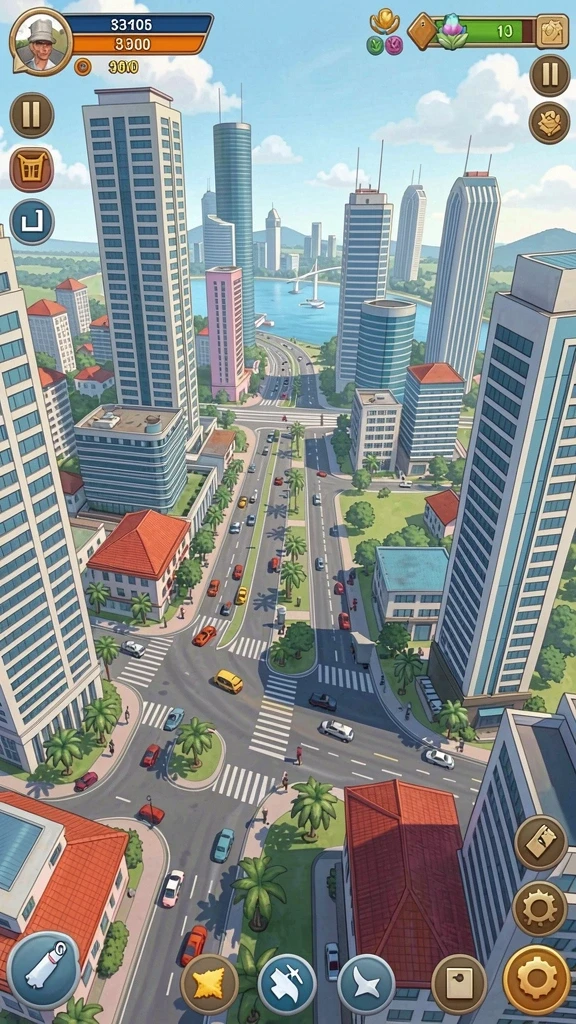
Task: Open the player avatar profile
Action: coord(40,42)
